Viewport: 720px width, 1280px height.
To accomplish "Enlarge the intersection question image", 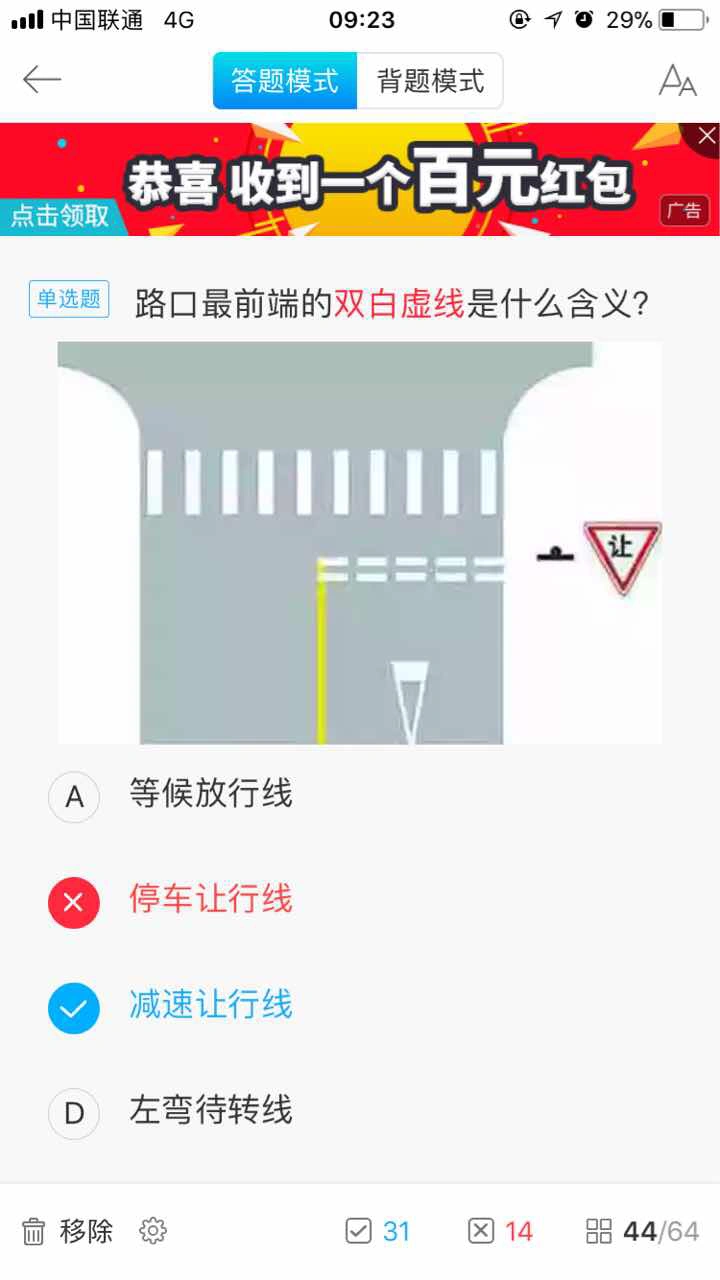I will (360, 543).
